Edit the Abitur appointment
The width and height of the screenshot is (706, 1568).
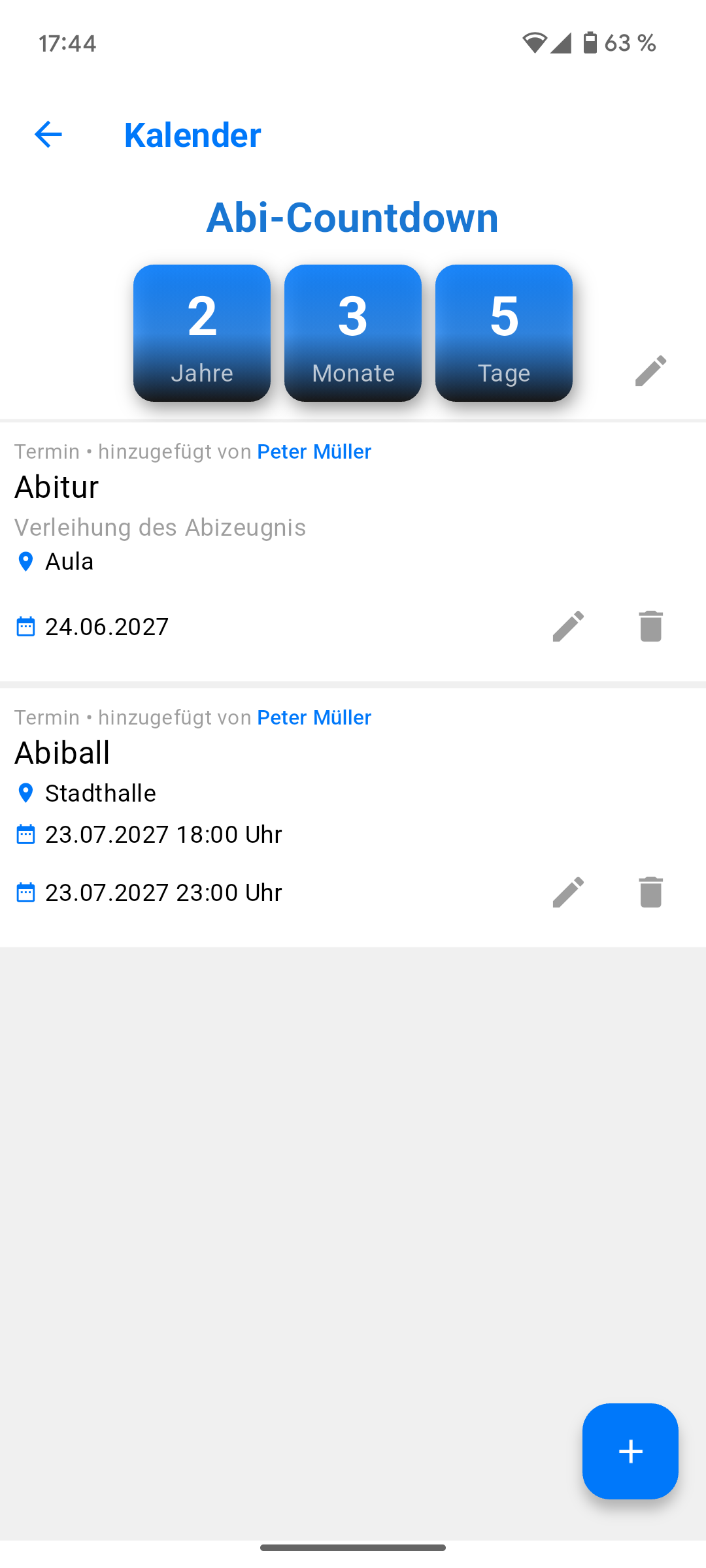coord(568,626)
